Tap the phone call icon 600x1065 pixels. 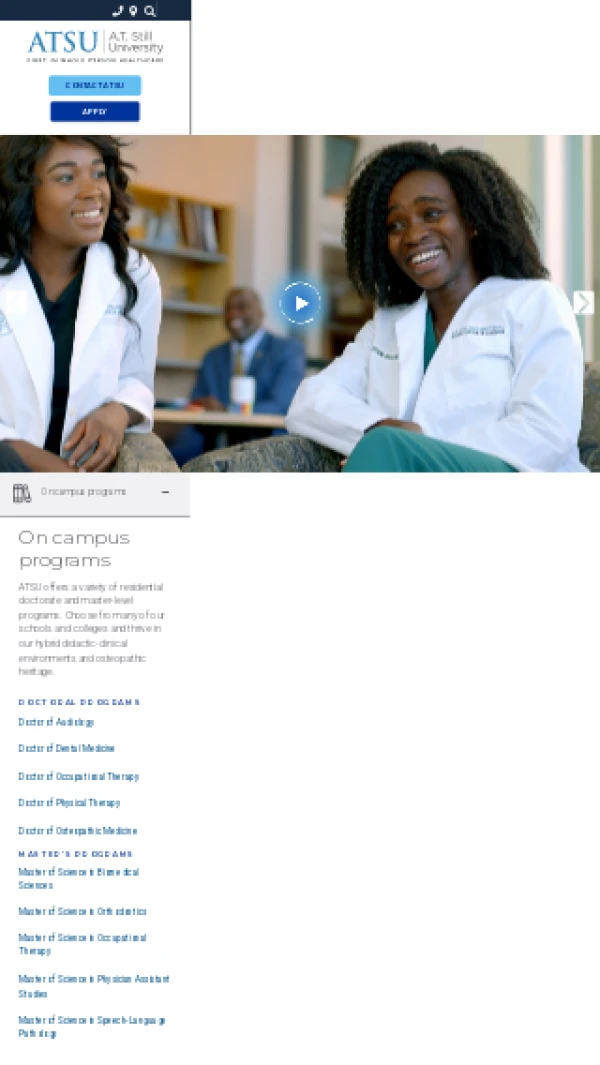click(118, 11)
